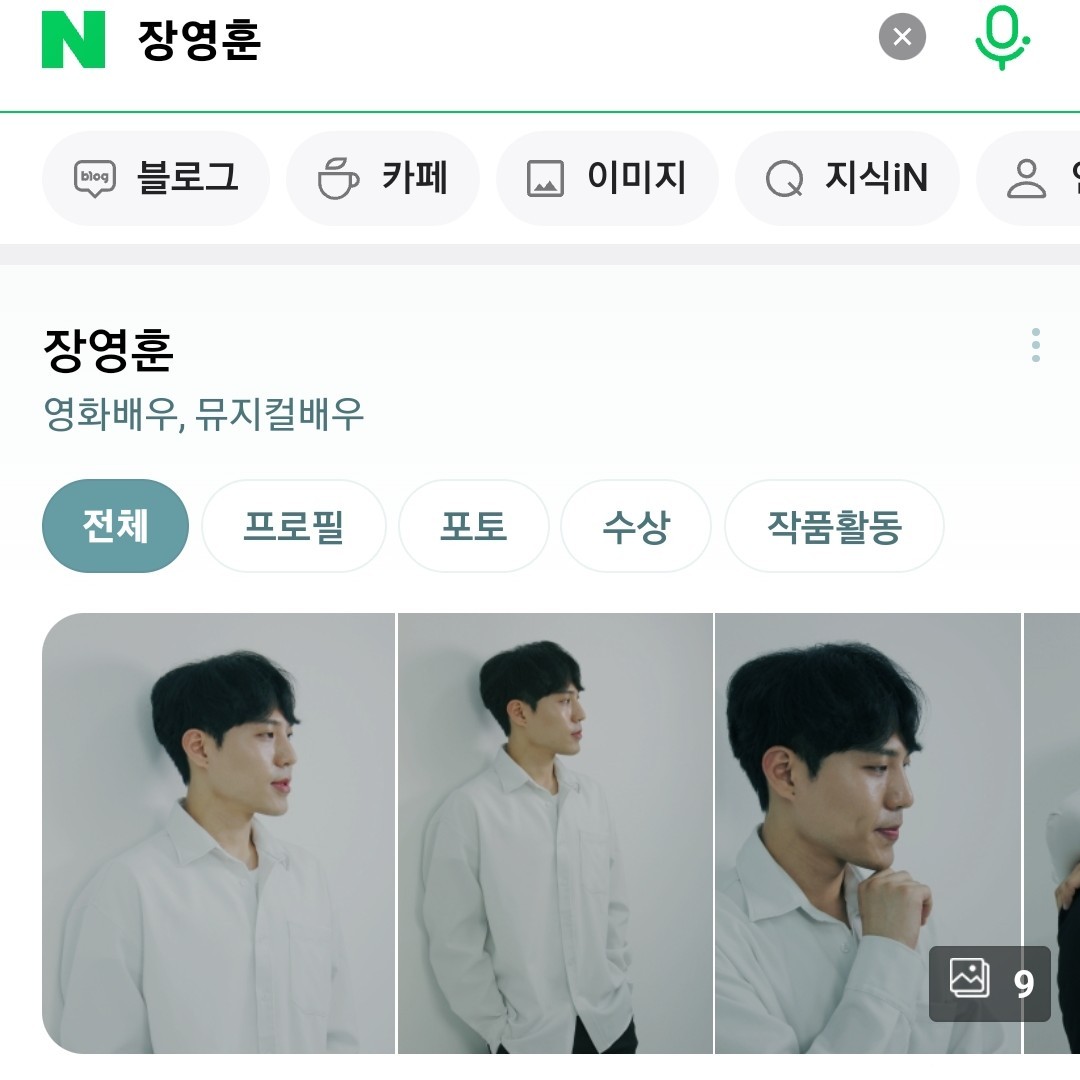Image resolution: width=1080 pixels, height=1080 pixels.
Task: Open the 블로그 search category
Action: tap(156, 178)
